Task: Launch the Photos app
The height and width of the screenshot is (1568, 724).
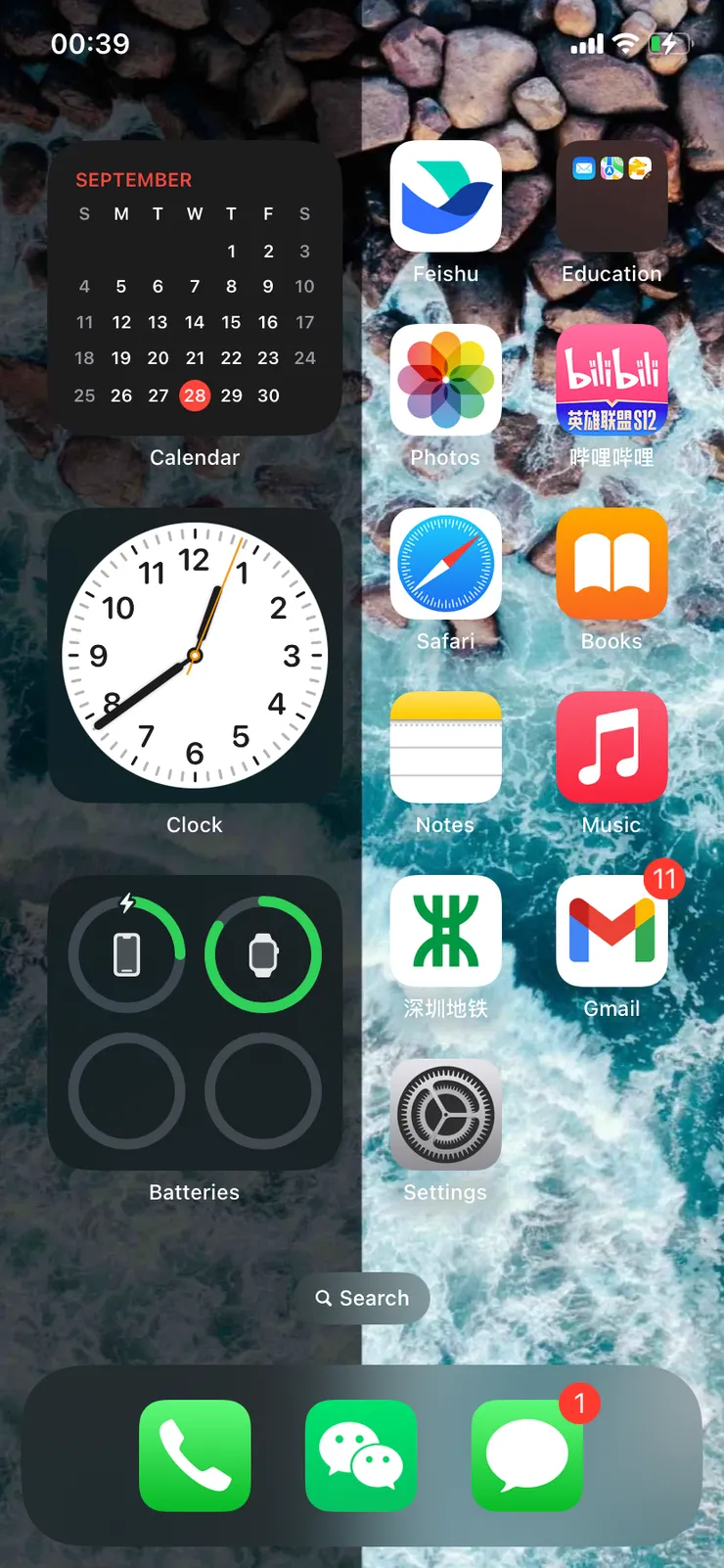Action: (445, 380)
